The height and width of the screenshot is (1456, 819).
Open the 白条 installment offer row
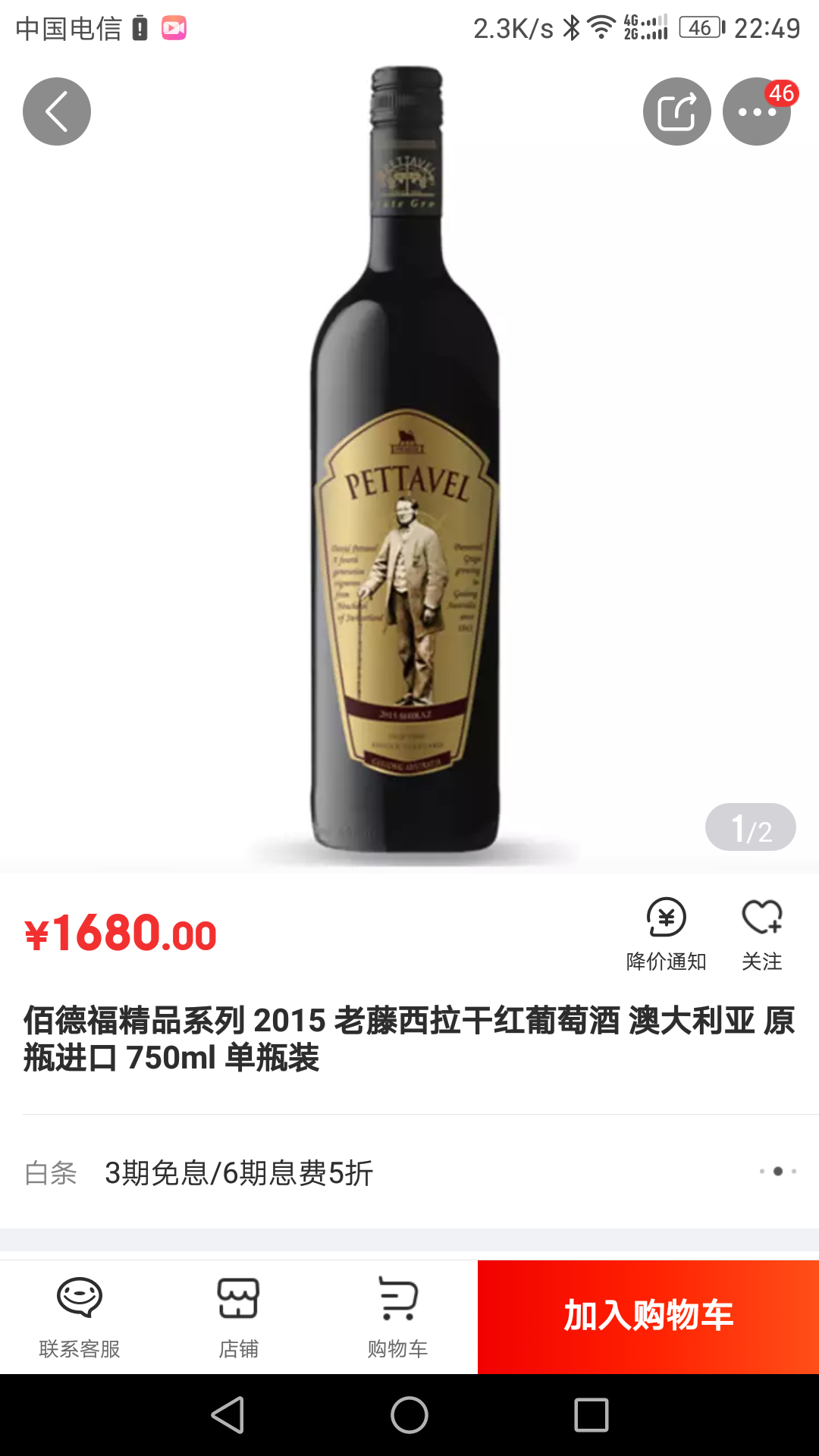point(409,1172)
